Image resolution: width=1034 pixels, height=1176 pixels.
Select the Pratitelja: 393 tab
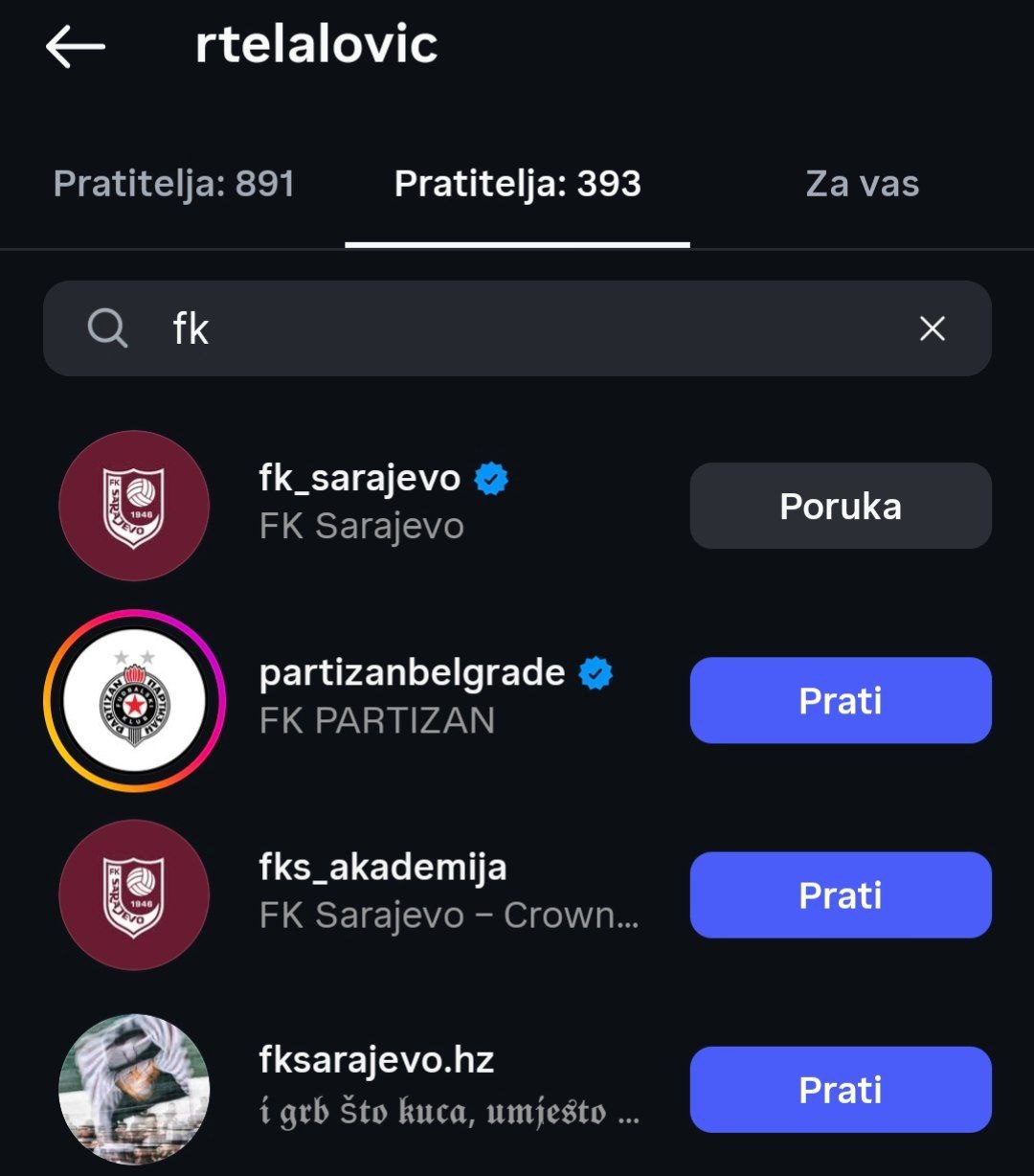pos(517,184)
